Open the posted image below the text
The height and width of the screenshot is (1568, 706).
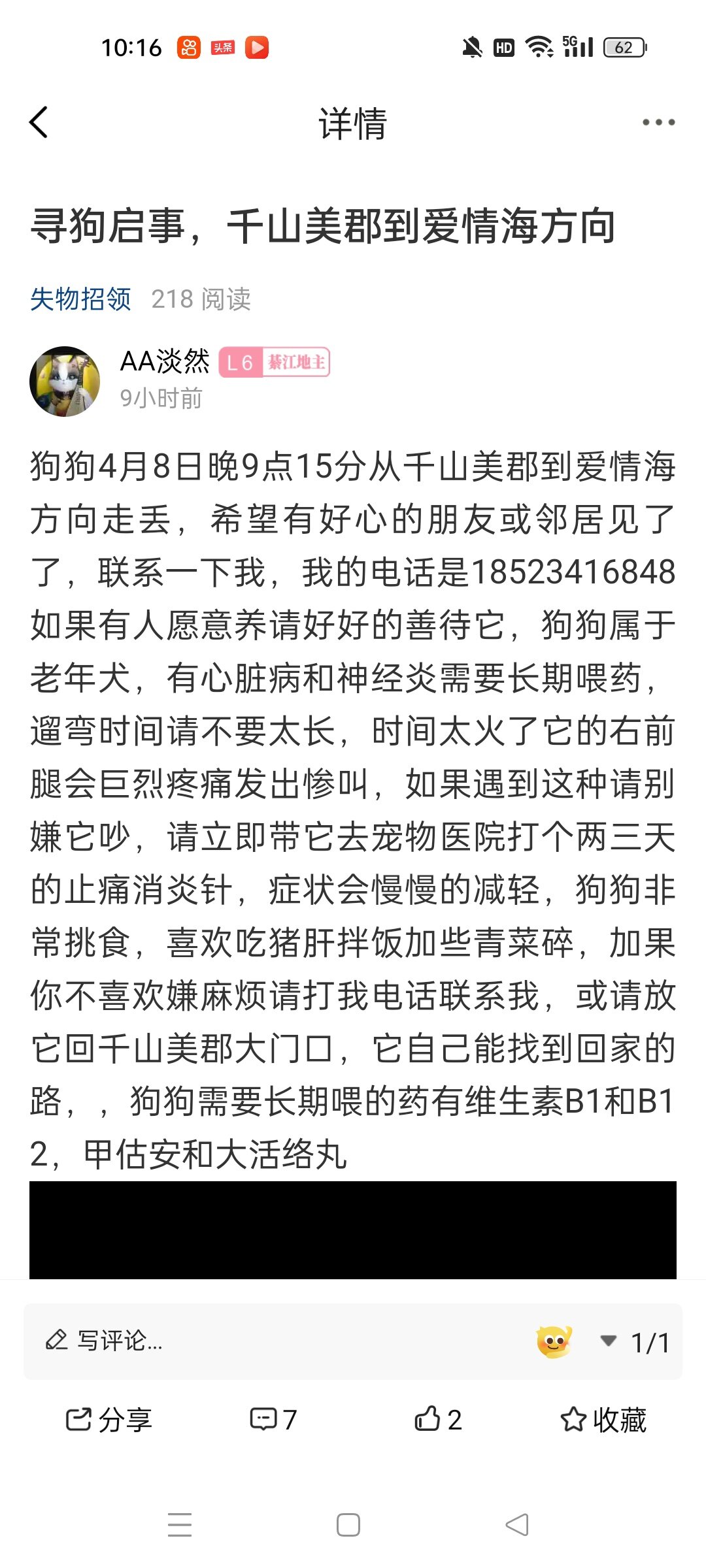(x=353, y=1230)
